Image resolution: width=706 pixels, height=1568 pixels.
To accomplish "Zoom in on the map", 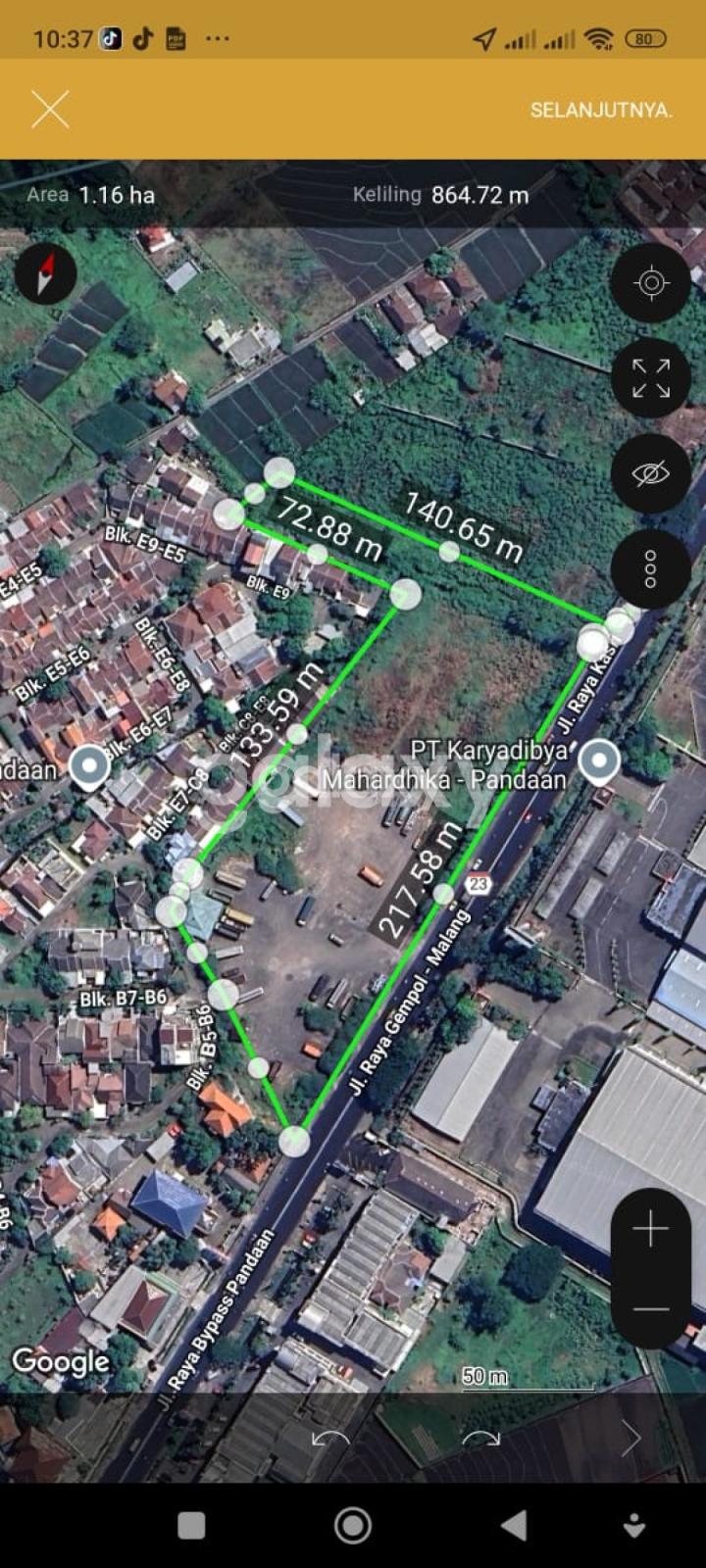I will tap(650, 1229).
